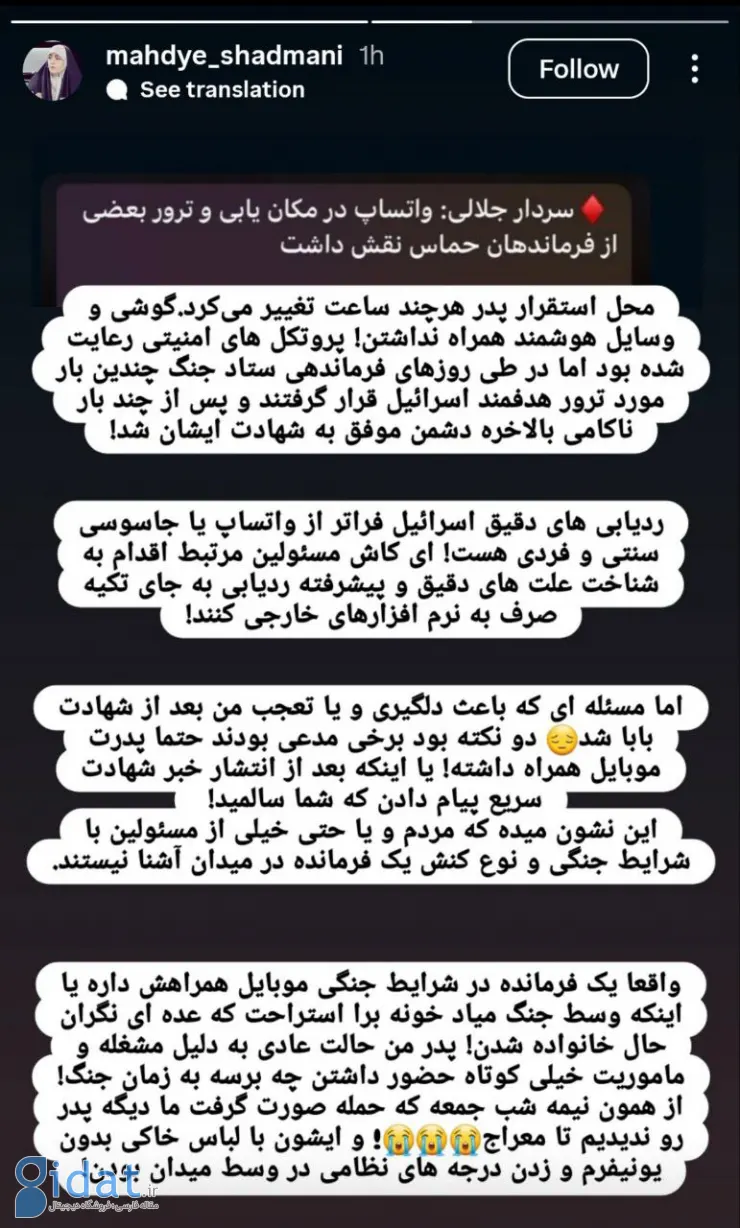
Task: Follow mahdye_shadmani
Action: 578,69
